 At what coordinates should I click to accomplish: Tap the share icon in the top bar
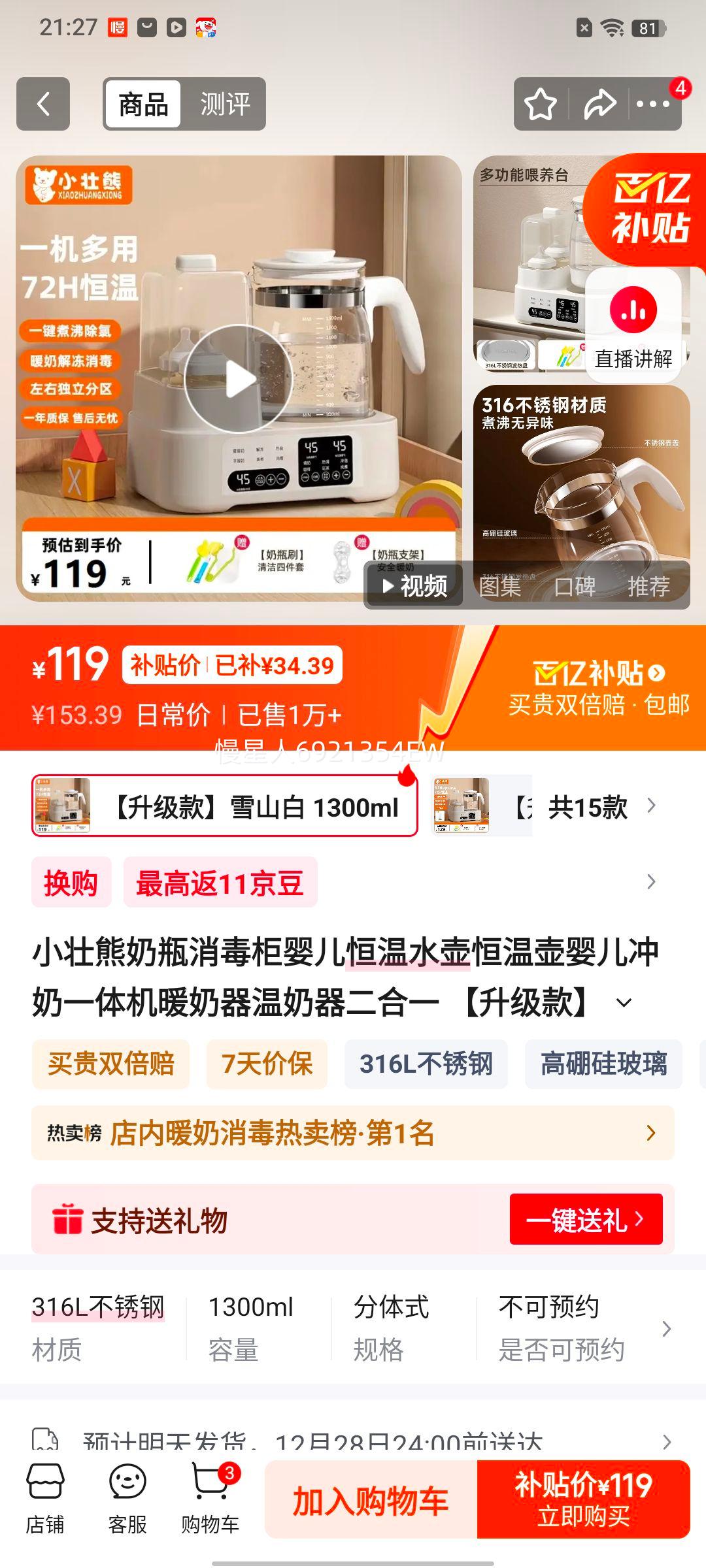(x=599, y=105)
